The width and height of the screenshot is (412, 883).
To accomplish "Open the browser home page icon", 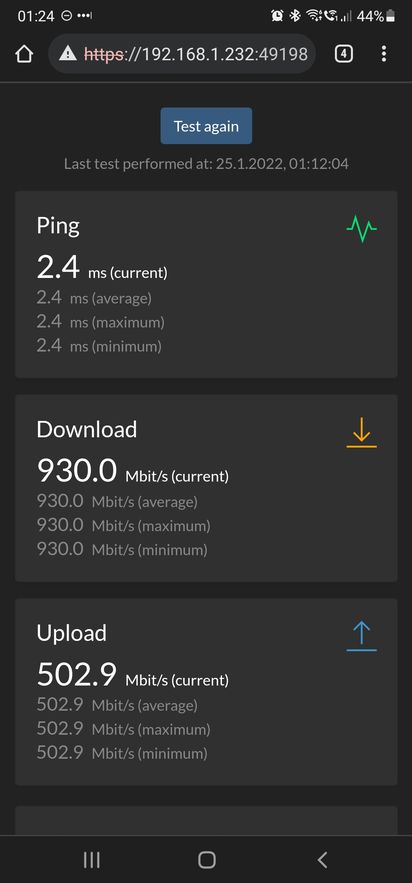I will click(24, 54).
